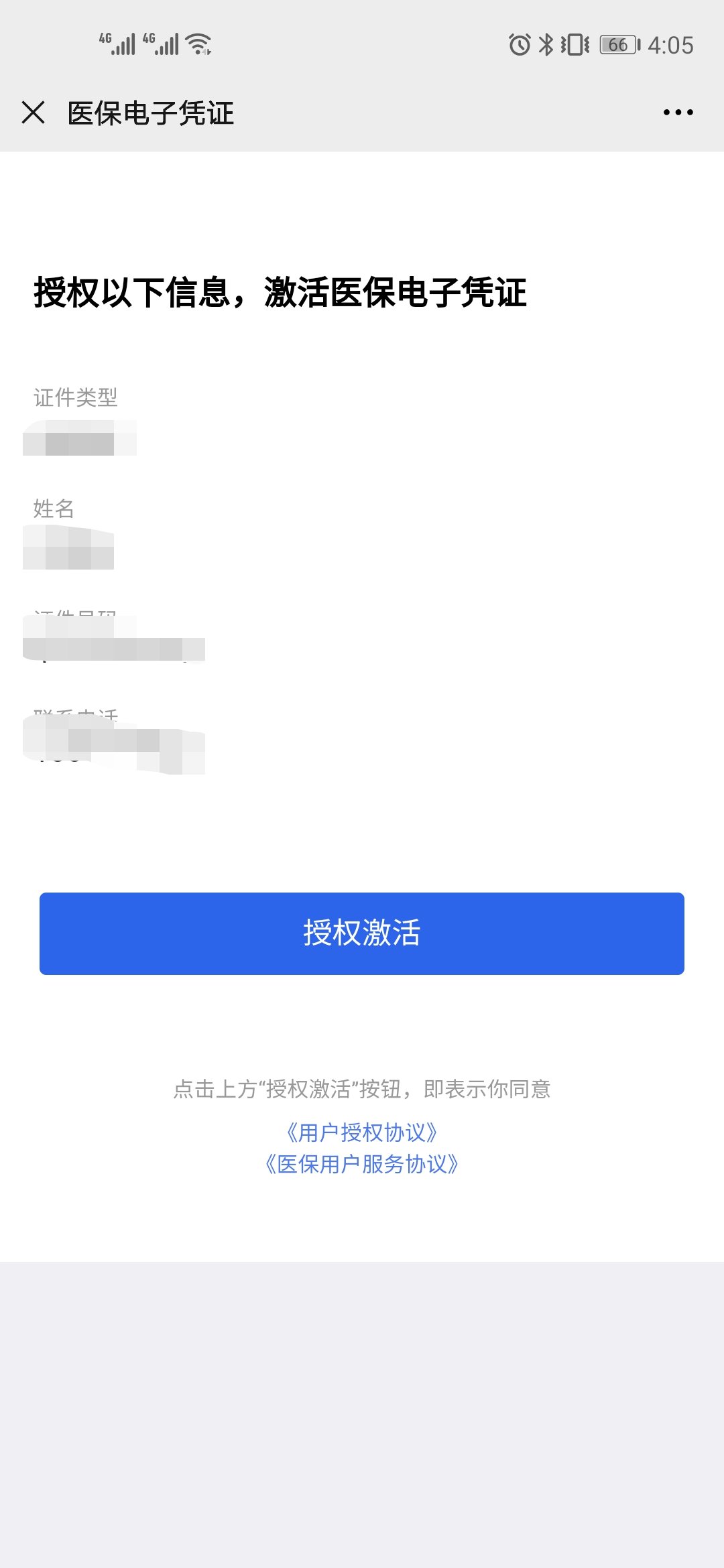Close the 医保电子凭证 page
Image resolution: width=724 pixels, height=1568 pixels.
click(x=33, y=113)
